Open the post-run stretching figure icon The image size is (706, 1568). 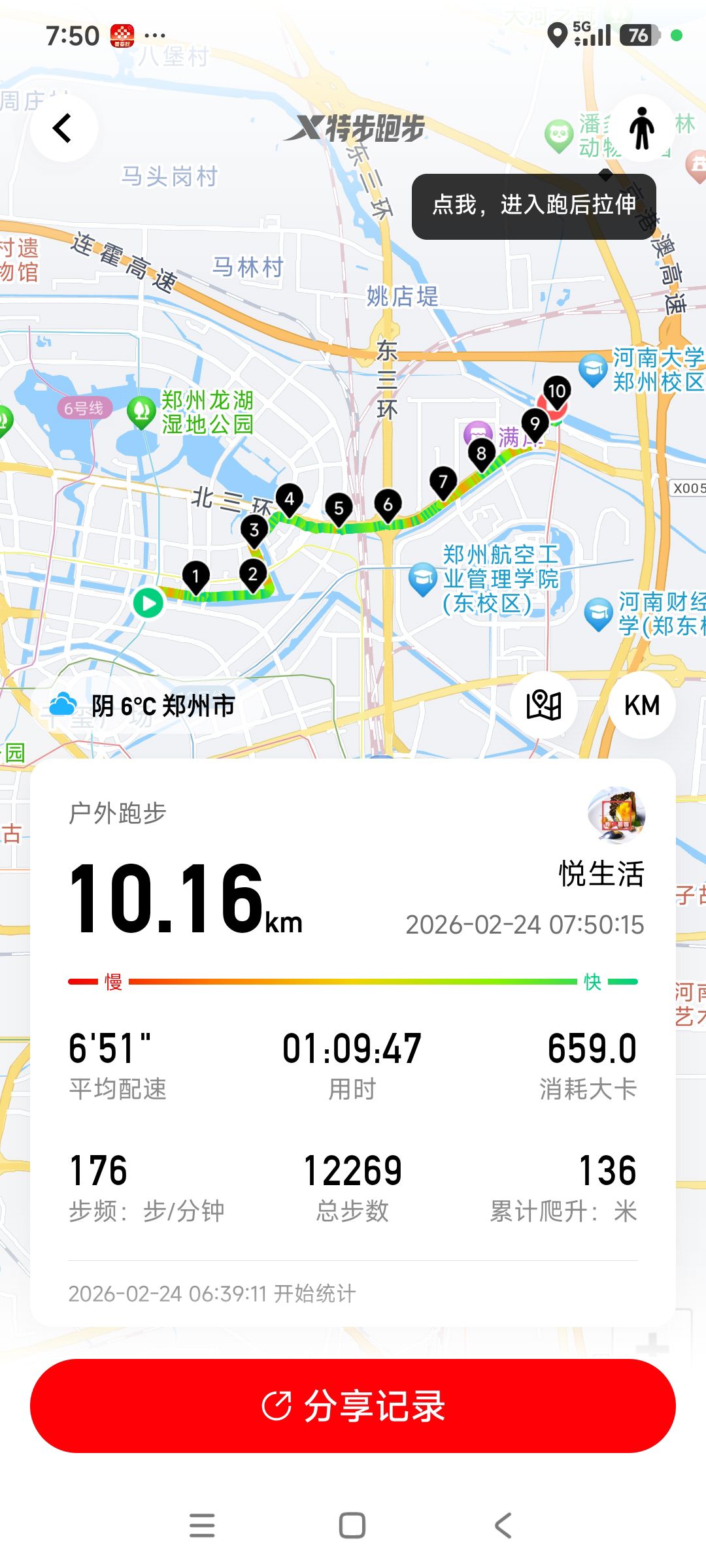pos(641,128)
